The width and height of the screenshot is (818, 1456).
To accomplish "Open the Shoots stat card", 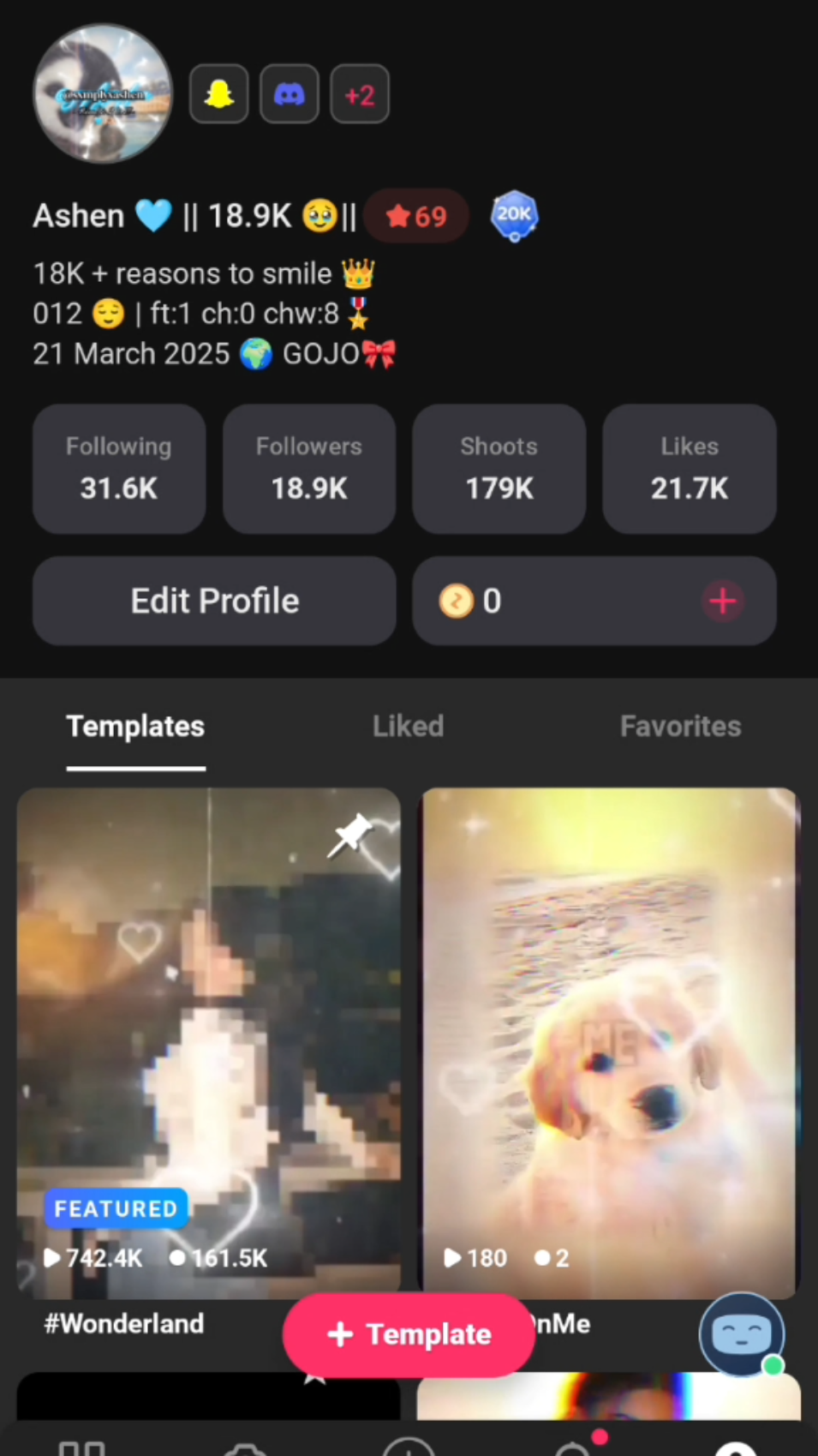I will [499, 469].
